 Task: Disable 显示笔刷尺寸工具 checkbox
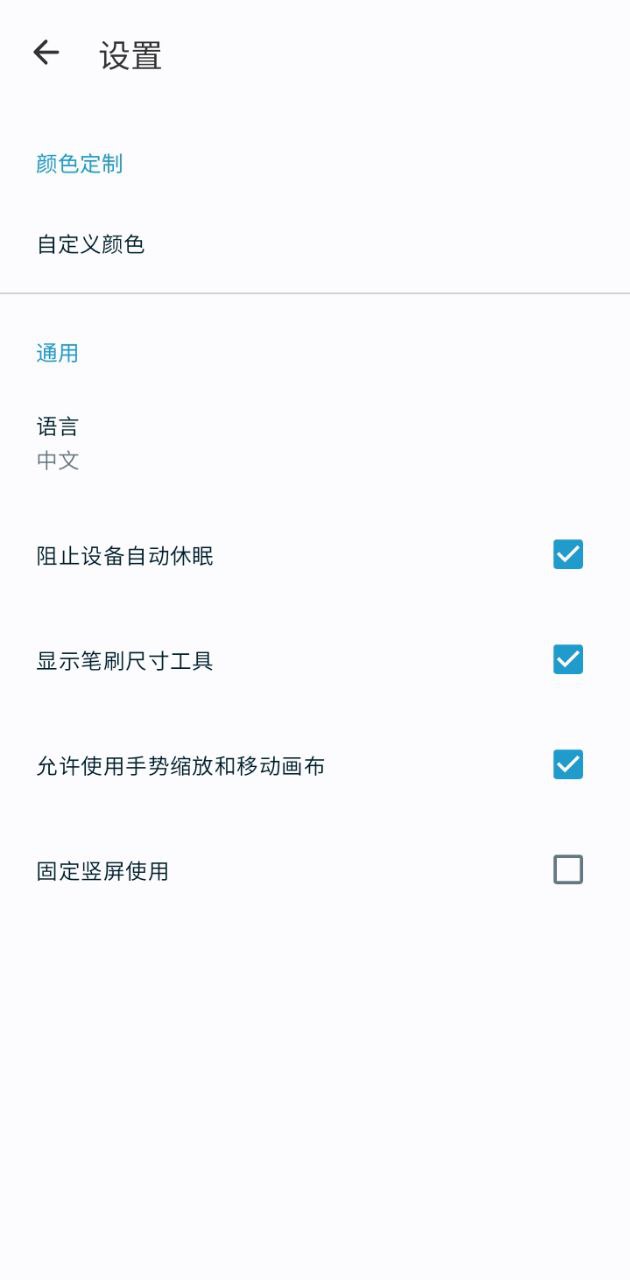(568, 660)
